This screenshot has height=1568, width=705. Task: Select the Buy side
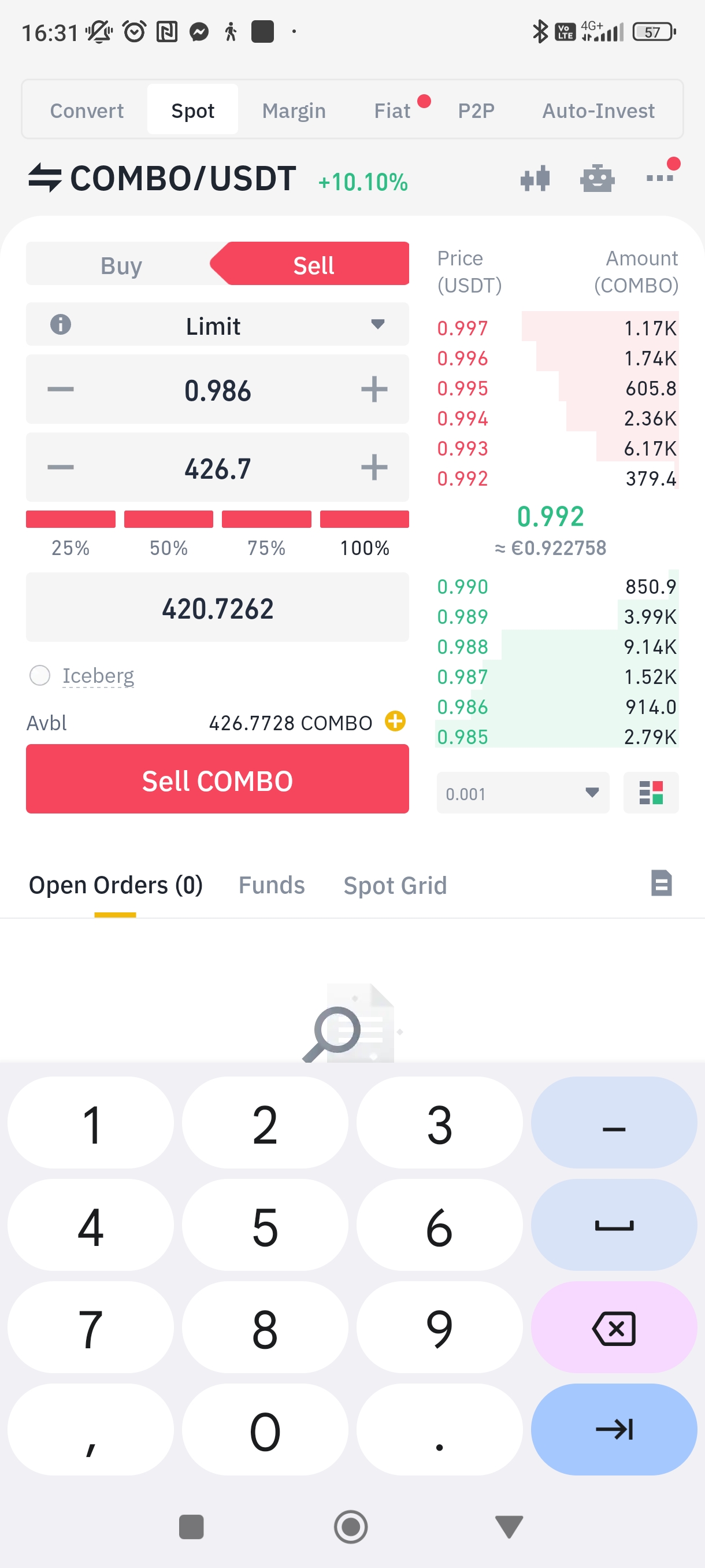(x=121, y=265)
